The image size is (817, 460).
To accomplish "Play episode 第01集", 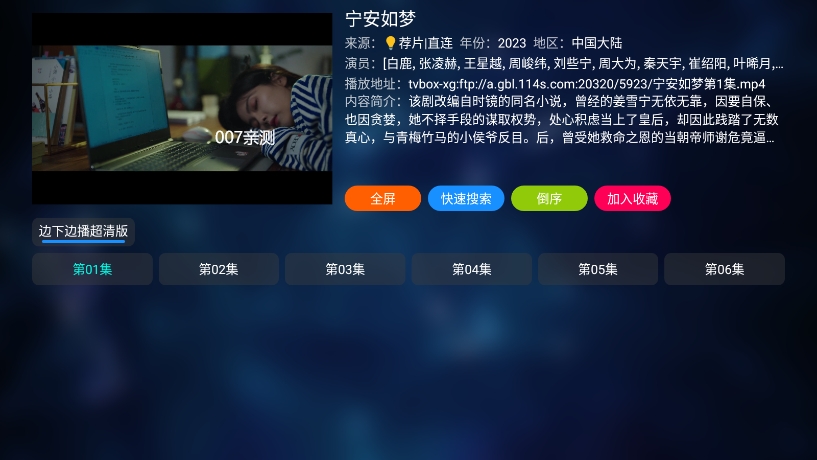I will click(92, 269).
